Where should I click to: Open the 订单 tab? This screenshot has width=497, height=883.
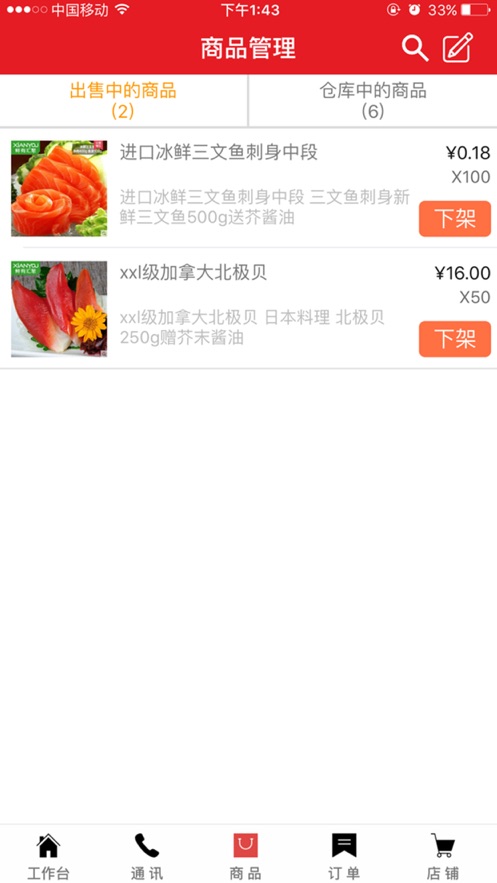coord(344,856)
